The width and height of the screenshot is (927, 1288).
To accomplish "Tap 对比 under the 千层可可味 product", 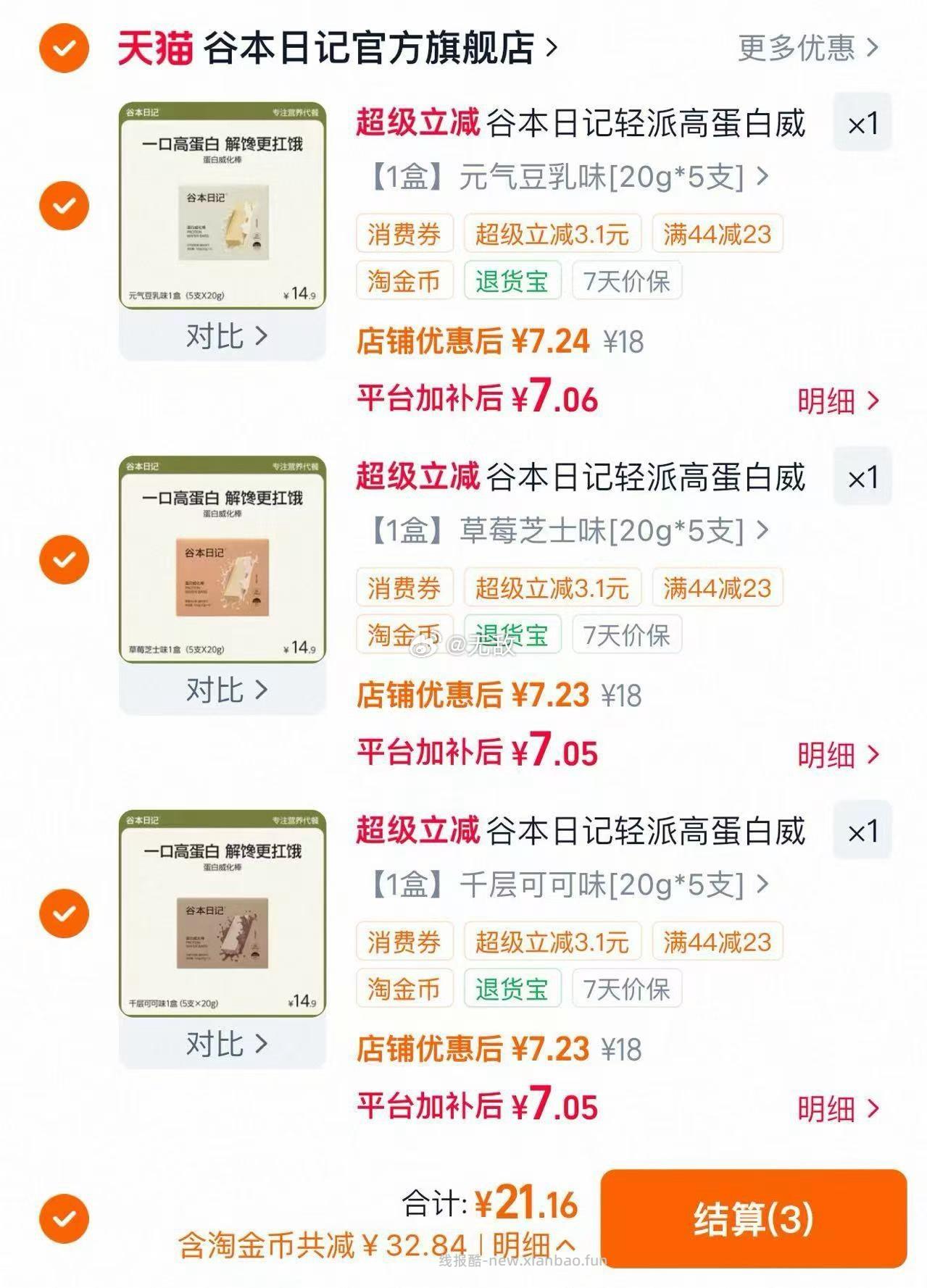I will pos(226,1044).
